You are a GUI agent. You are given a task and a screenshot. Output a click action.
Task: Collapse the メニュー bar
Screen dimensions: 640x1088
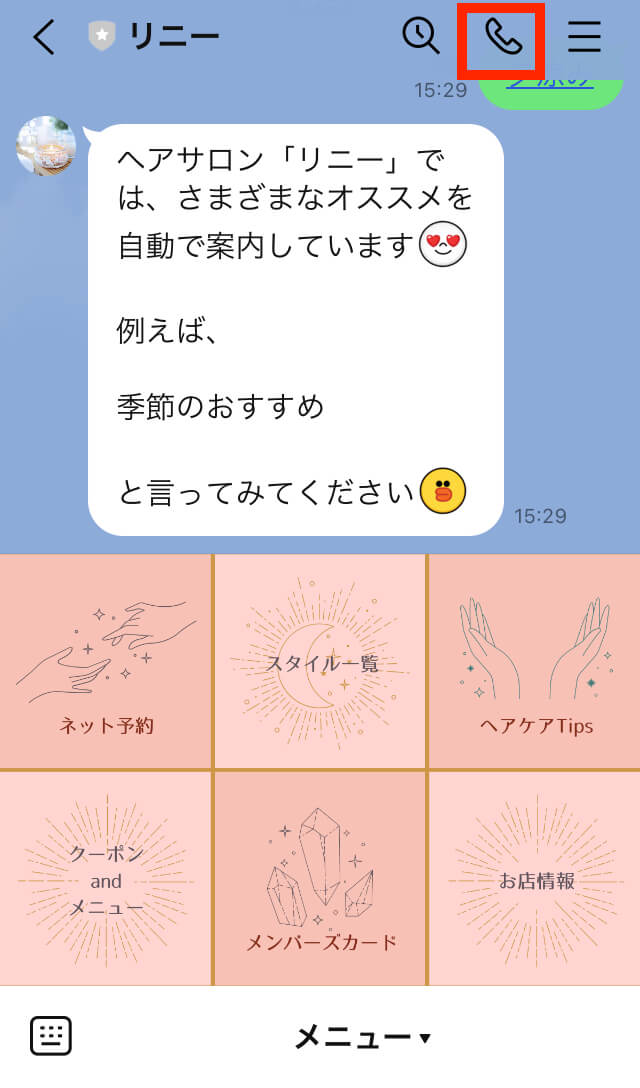click(362, 1037)
